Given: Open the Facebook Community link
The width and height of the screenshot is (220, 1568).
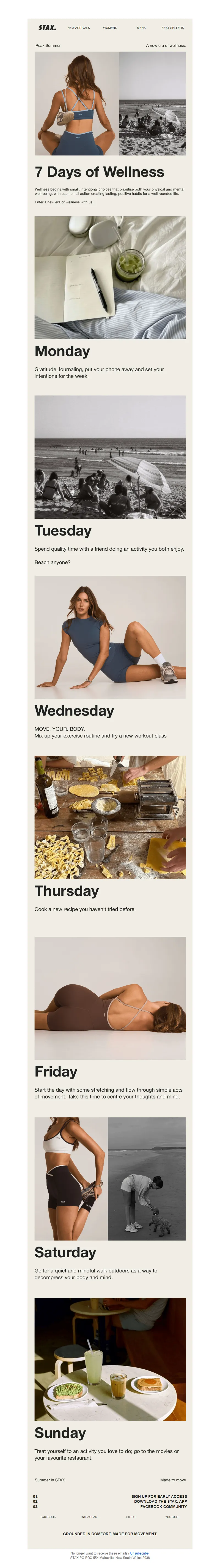Looking at the screenshot, I should click(x=163, y=1507).
